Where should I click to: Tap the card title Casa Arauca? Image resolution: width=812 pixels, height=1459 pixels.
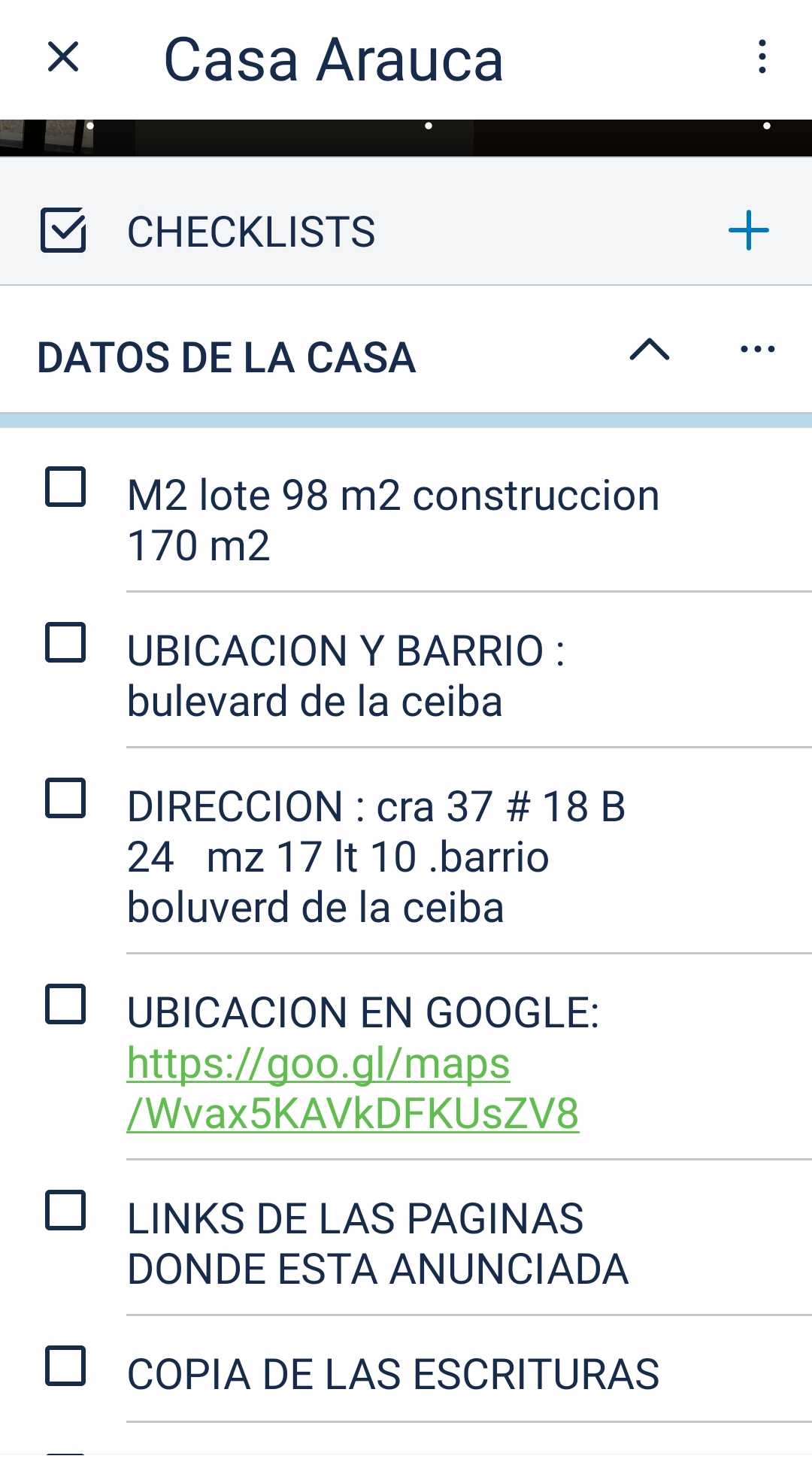[x=334, y=59]
